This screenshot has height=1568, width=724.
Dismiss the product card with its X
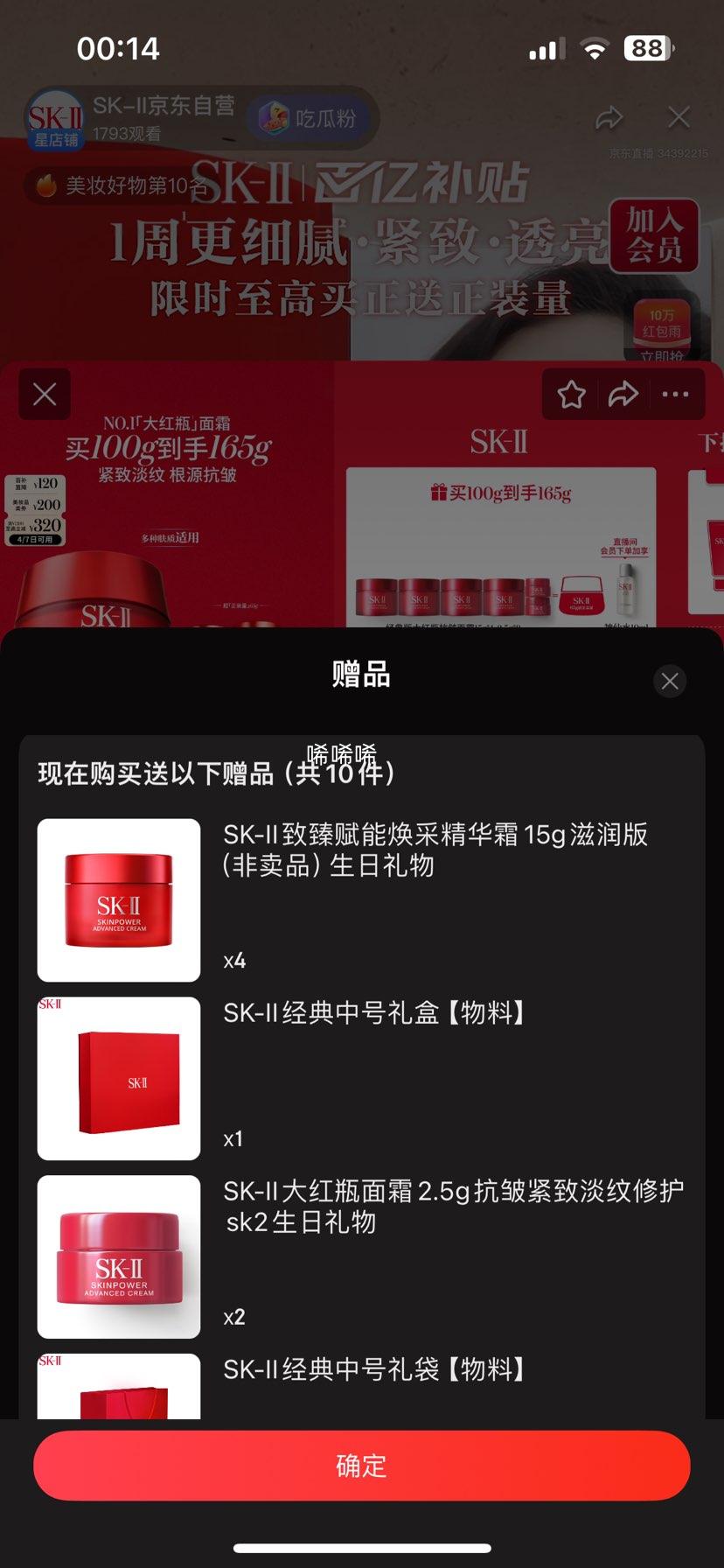click(x=44, y=395)
